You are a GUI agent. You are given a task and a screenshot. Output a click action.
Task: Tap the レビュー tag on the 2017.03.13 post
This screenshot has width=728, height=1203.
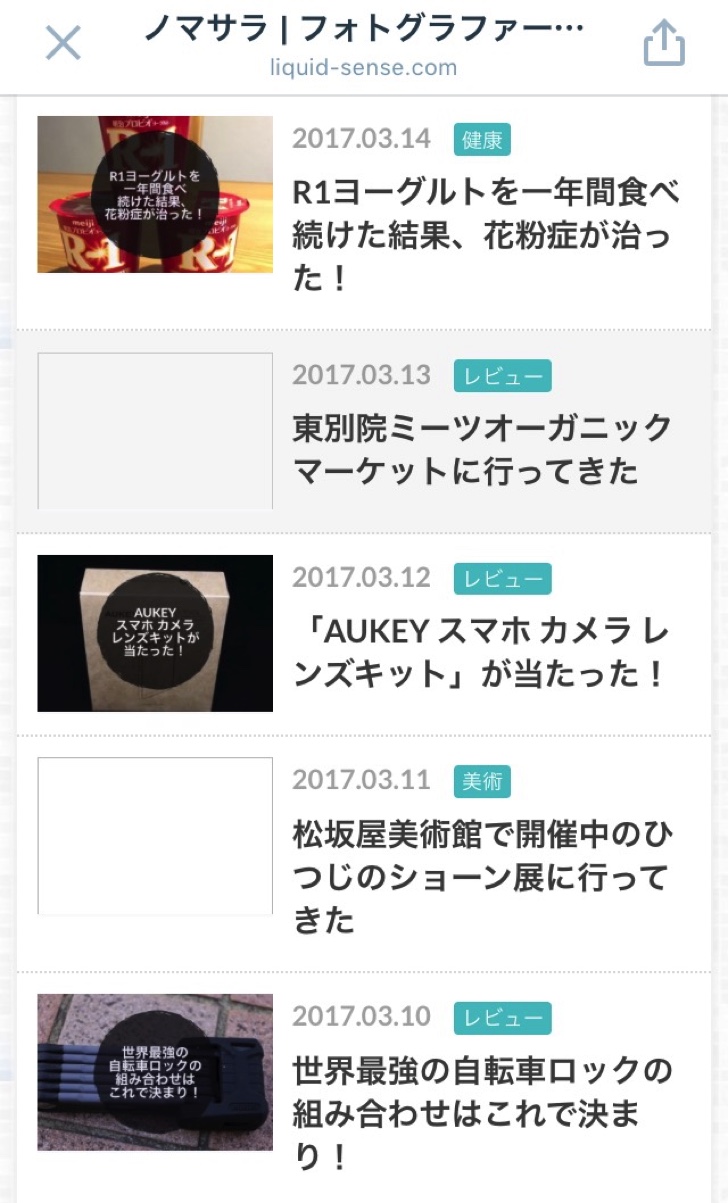pos(502,377)
